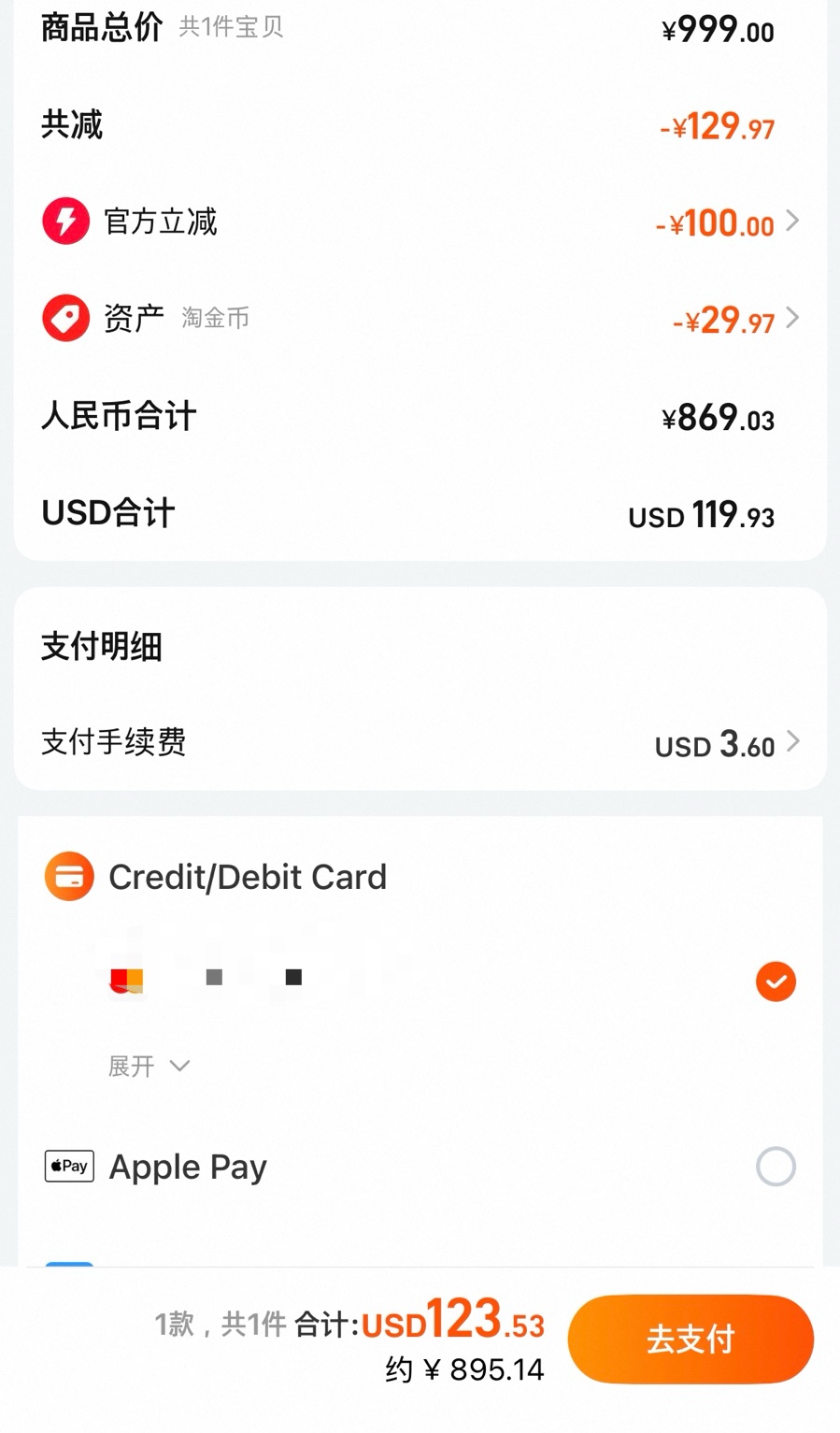Tap 去支付 to pay now
This screenshot has width=840, height=1433.
[691, 1340]
